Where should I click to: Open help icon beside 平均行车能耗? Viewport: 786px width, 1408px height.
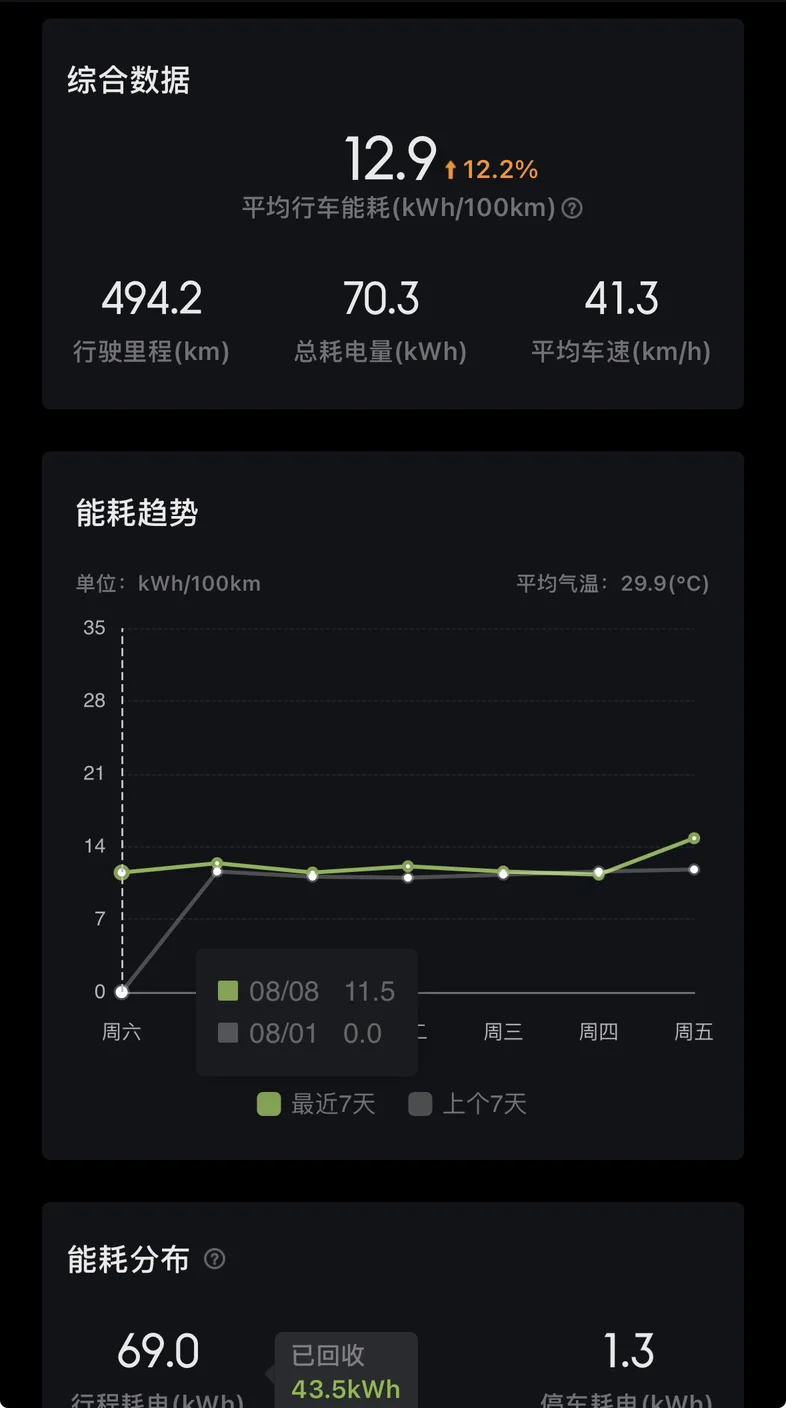click(x=572, y=208)
